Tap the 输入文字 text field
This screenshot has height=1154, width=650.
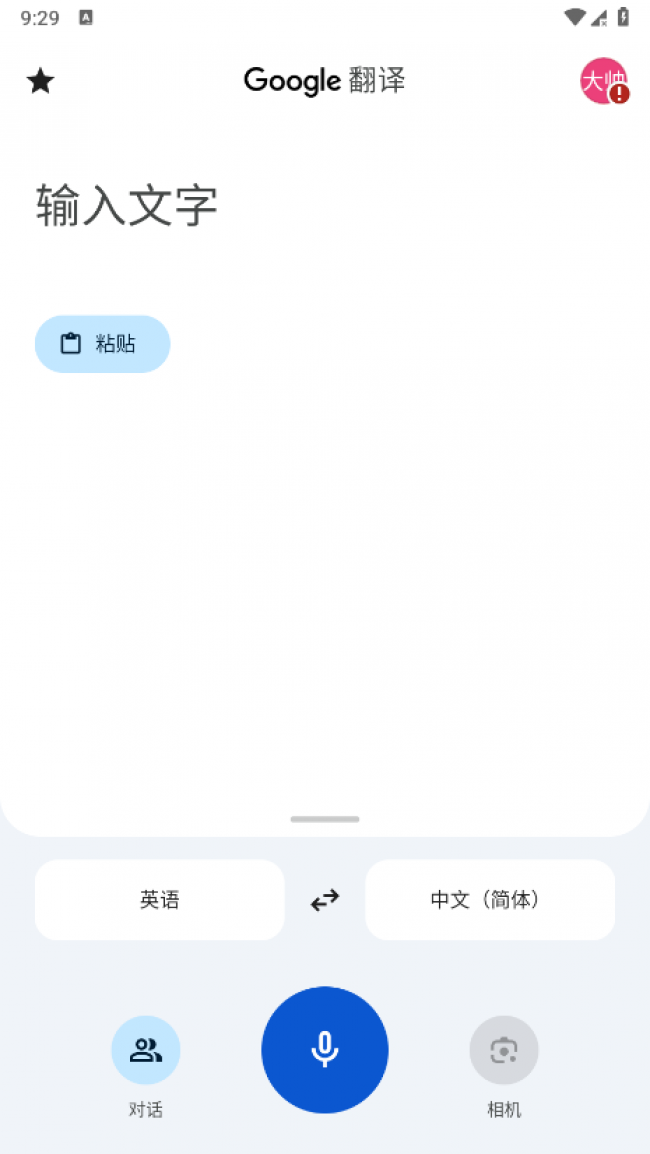127,205
